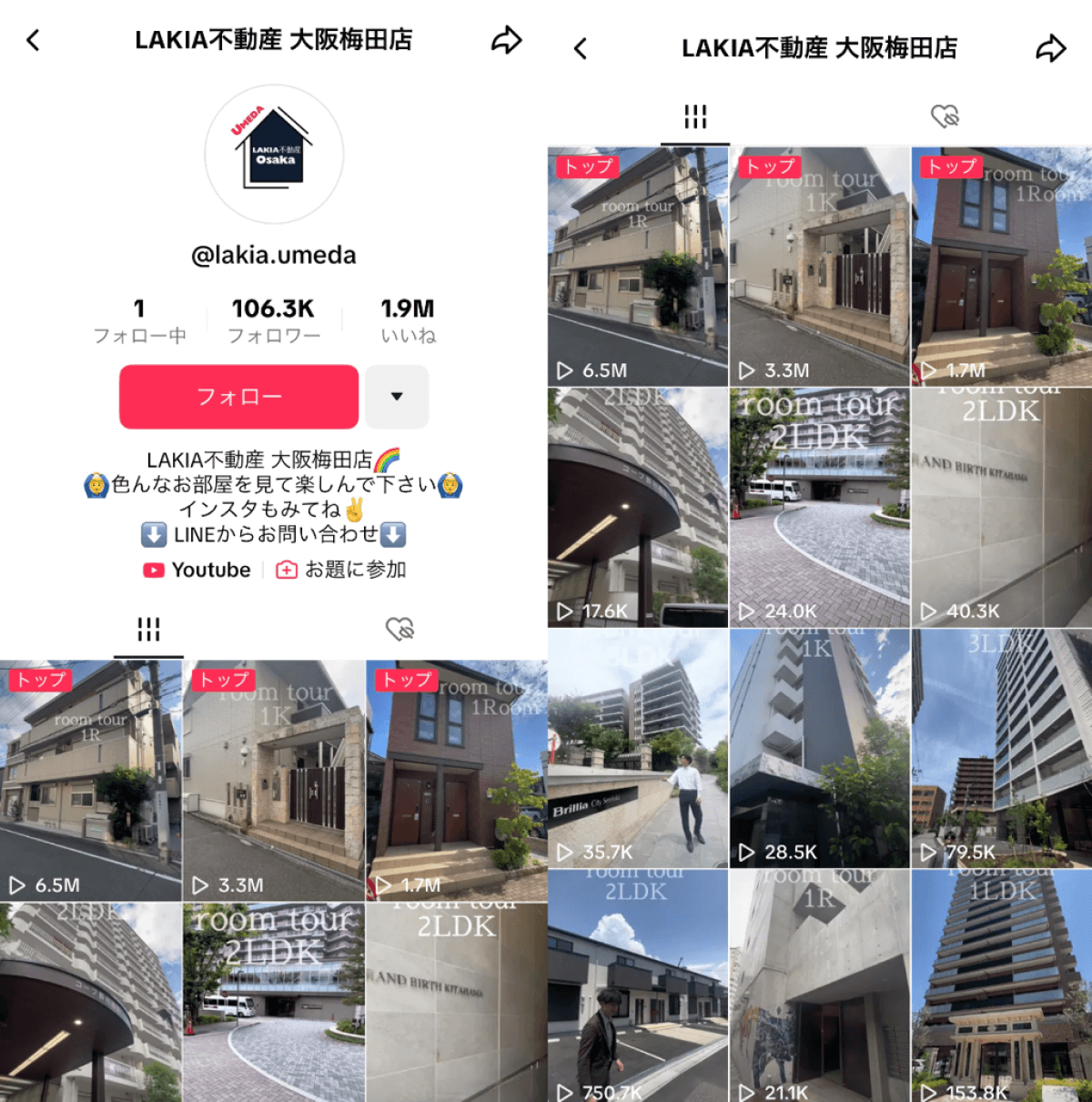
Task: Select the トップ pinned badge on a video
Action: (41, 680)
